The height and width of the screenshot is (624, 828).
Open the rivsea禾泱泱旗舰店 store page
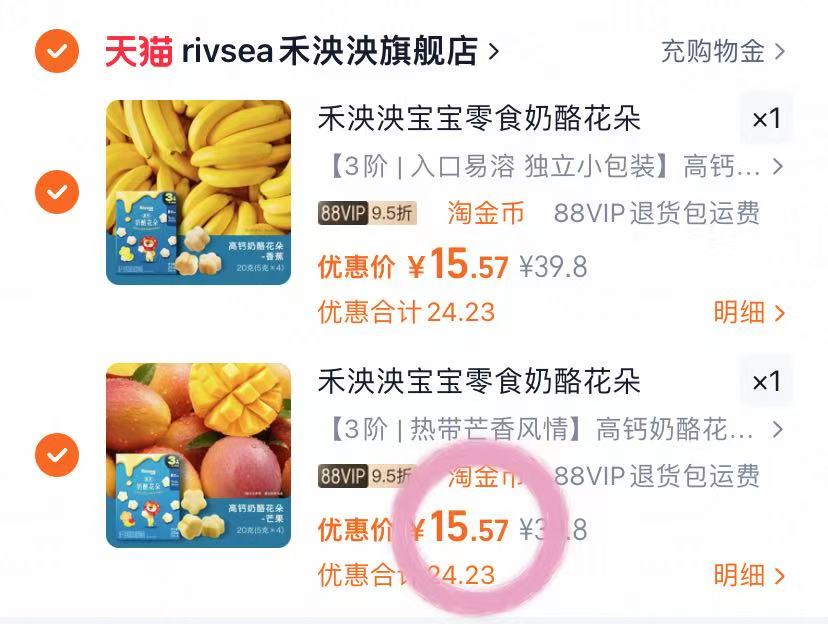tap(302, 51)
